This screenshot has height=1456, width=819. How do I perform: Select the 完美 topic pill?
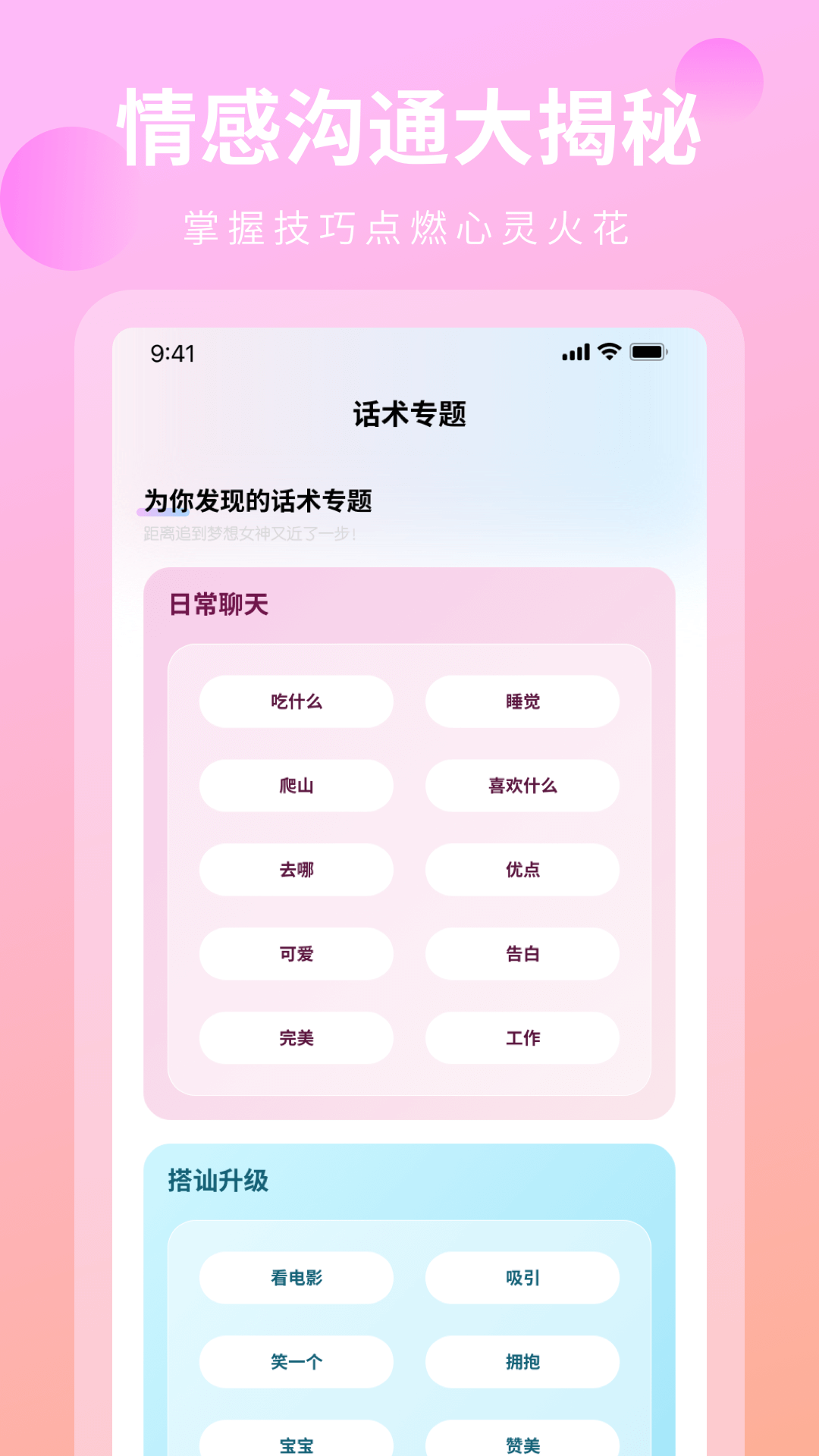296,1038
